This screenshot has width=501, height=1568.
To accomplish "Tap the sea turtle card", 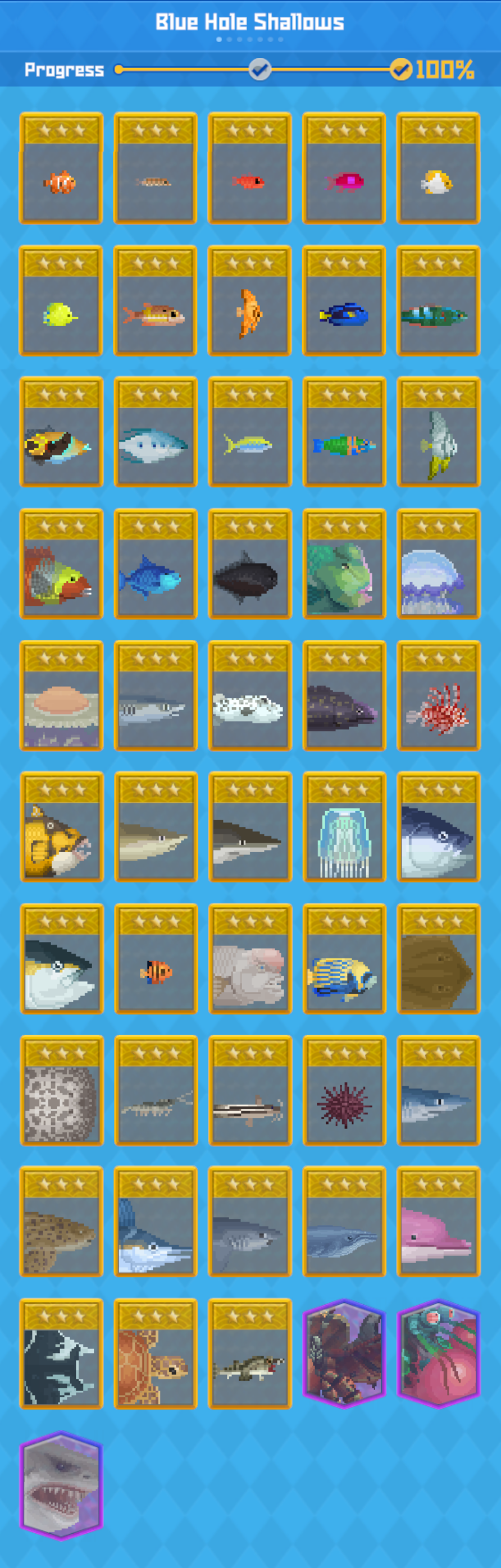I will click(155, 1354).
